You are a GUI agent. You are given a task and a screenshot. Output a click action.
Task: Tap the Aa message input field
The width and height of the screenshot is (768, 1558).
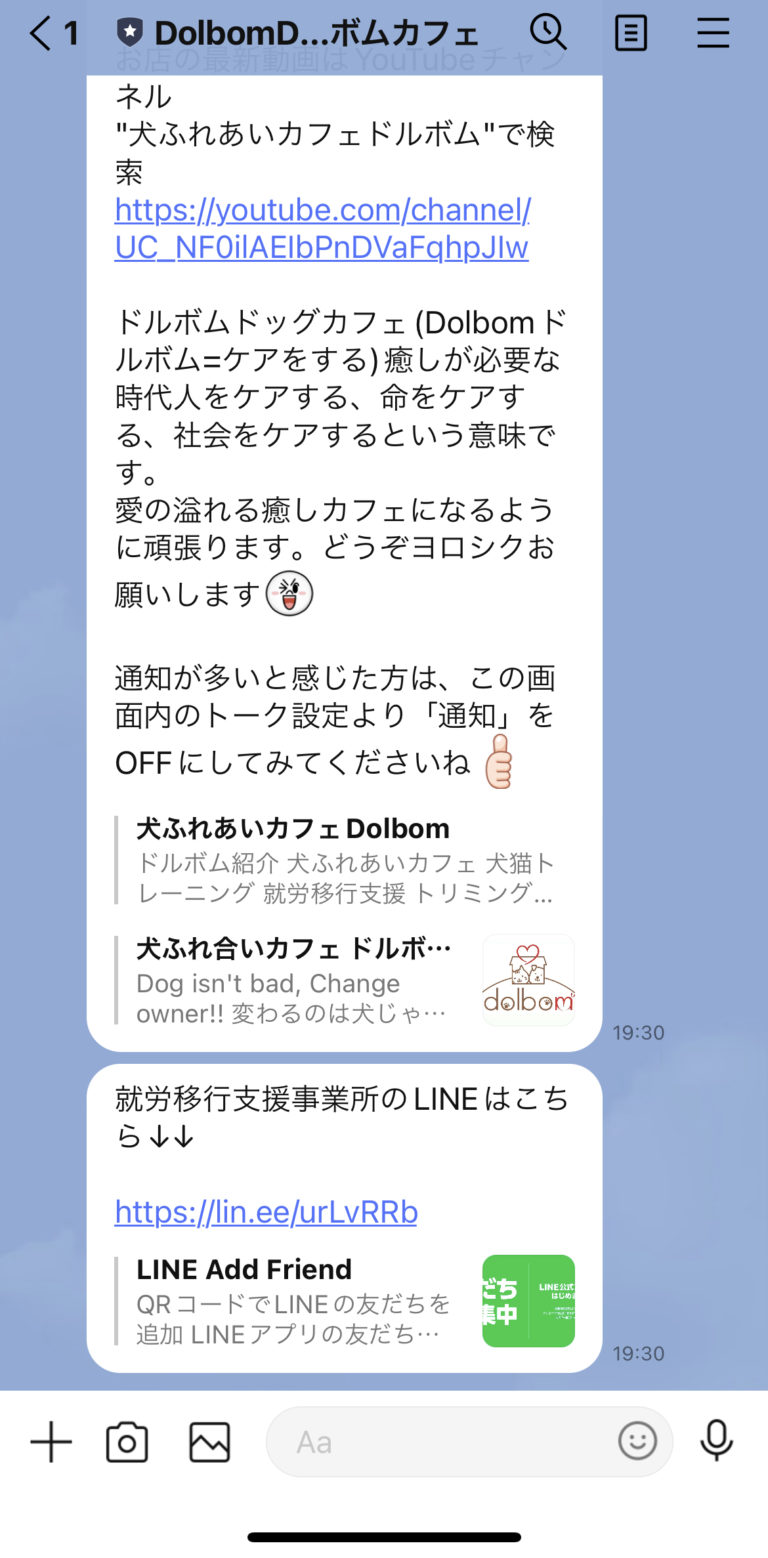tap(420, 1442)
